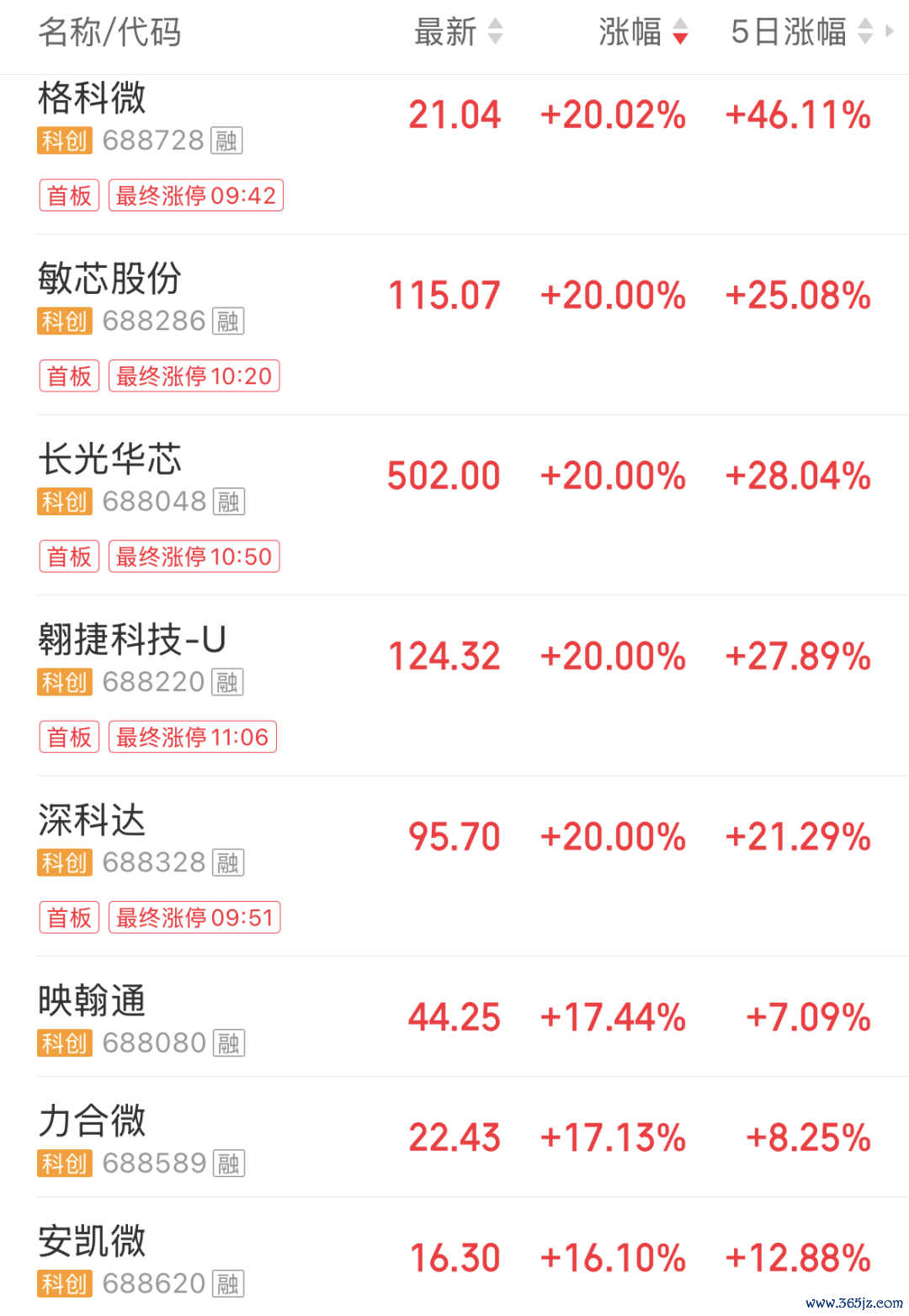
Task: Sort the list by 5日涨幅 column
Action: [801, 32]
